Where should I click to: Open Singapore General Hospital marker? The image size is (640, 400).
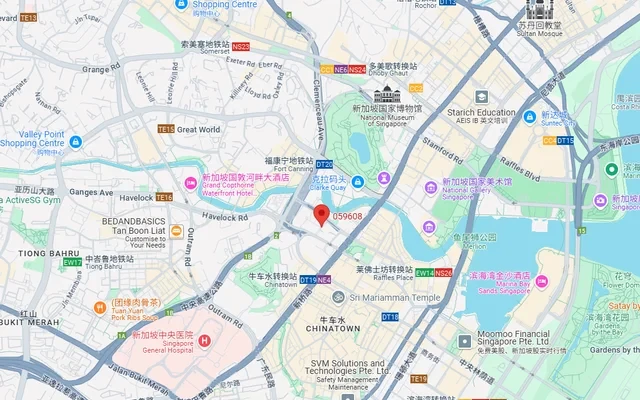tap(205, 341)
